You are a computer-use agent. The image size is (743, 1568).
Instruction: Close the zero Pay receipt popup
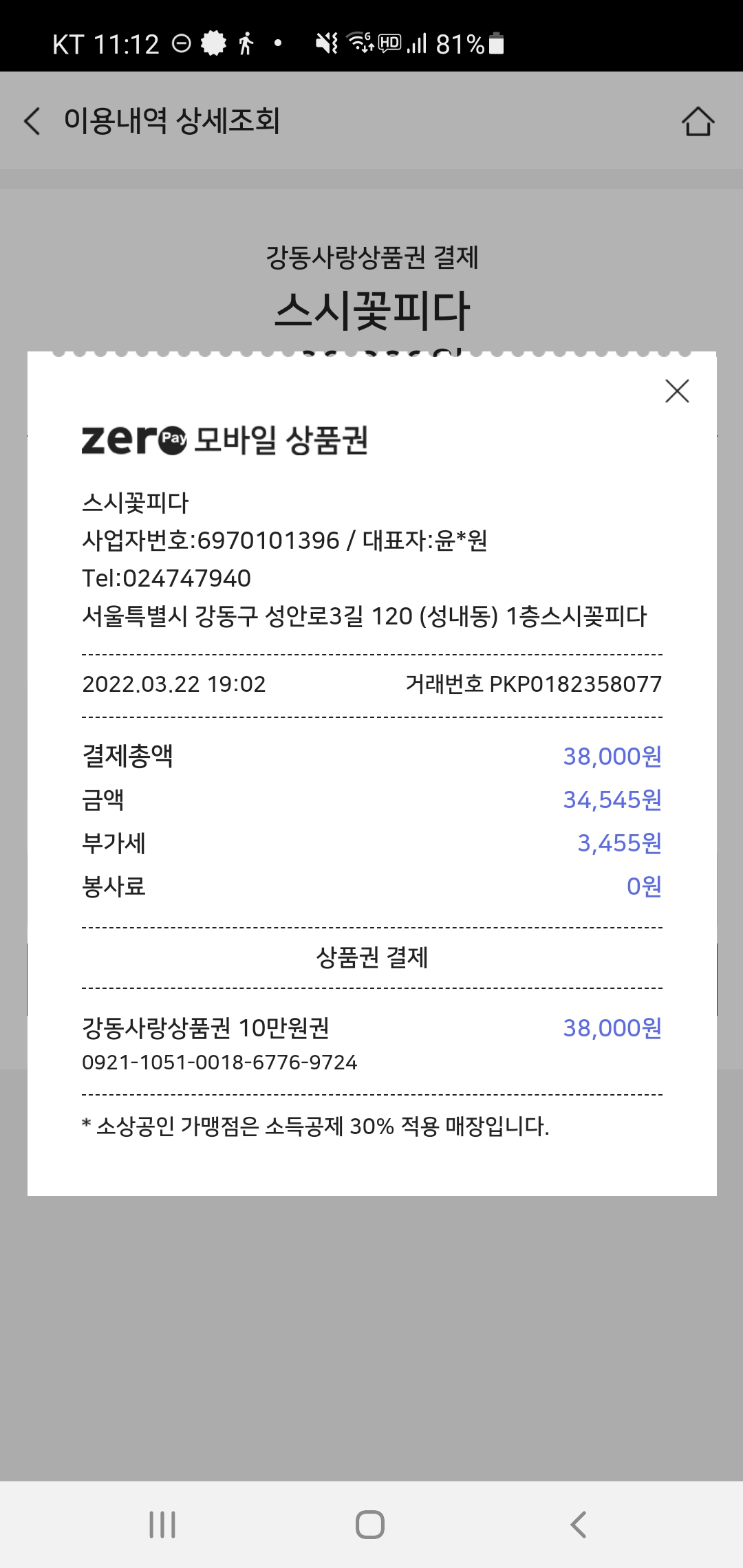(x=677, y=391)
